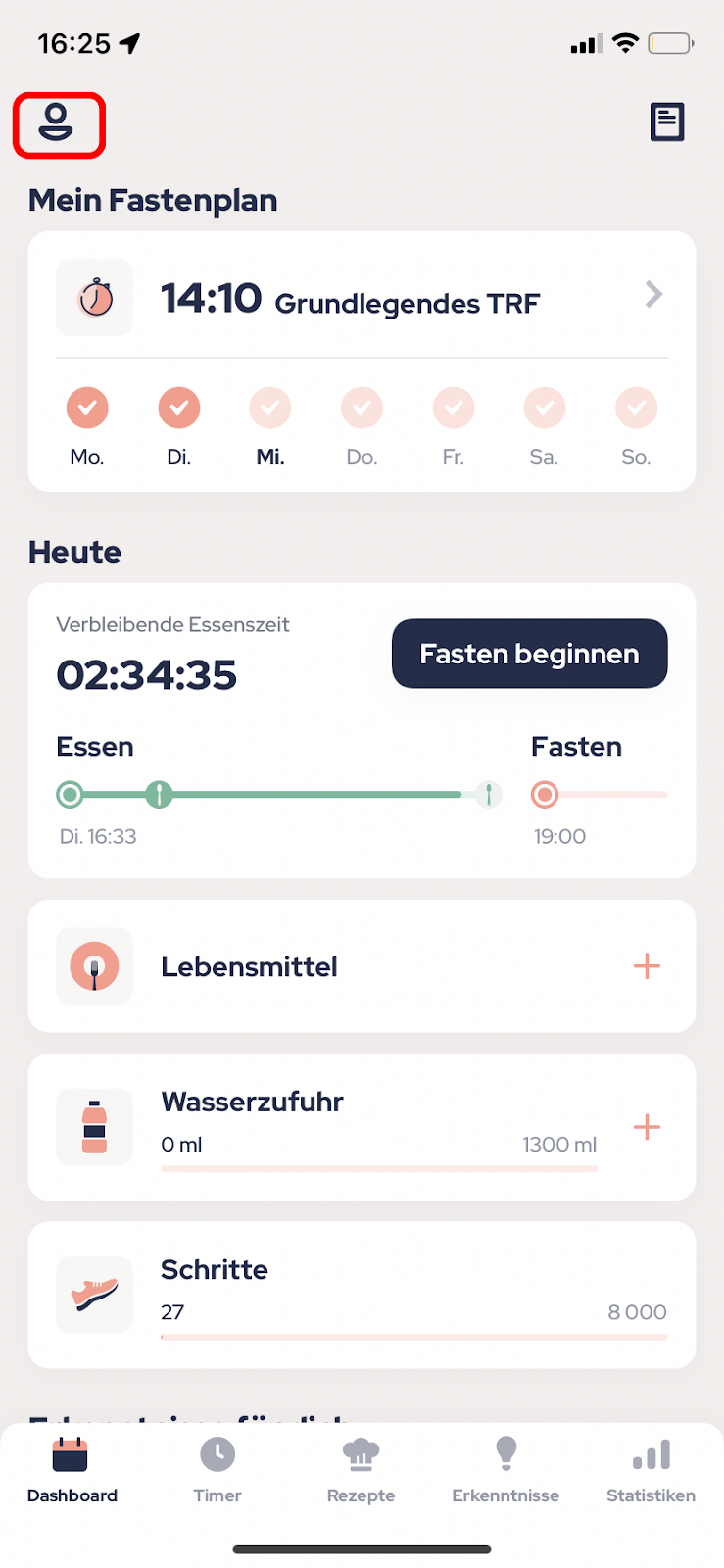Add water to Wasserzufuhr with plus
The height and width of the screenshot is (1568, 724).
(647, 1127)
